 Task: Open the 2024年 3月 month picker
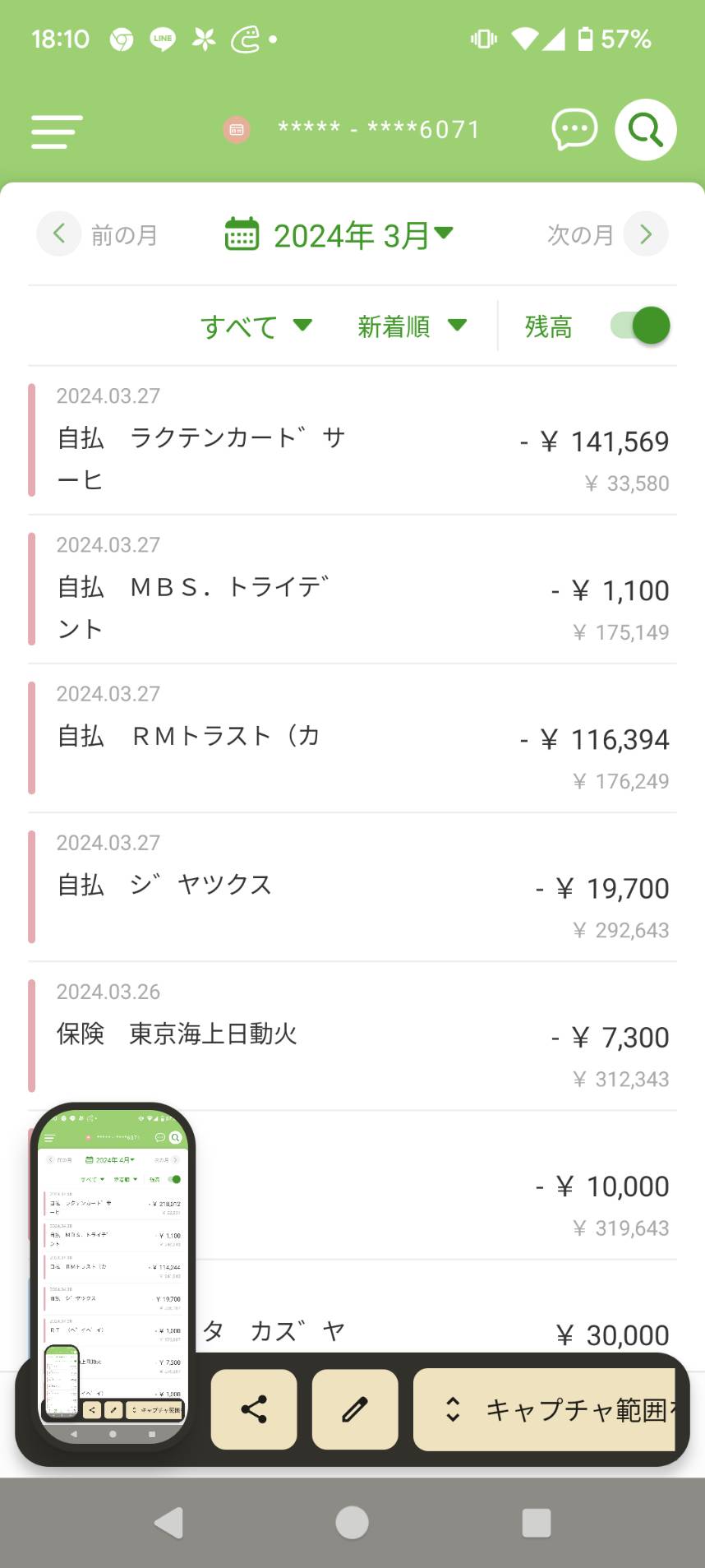tap(339, 235)
